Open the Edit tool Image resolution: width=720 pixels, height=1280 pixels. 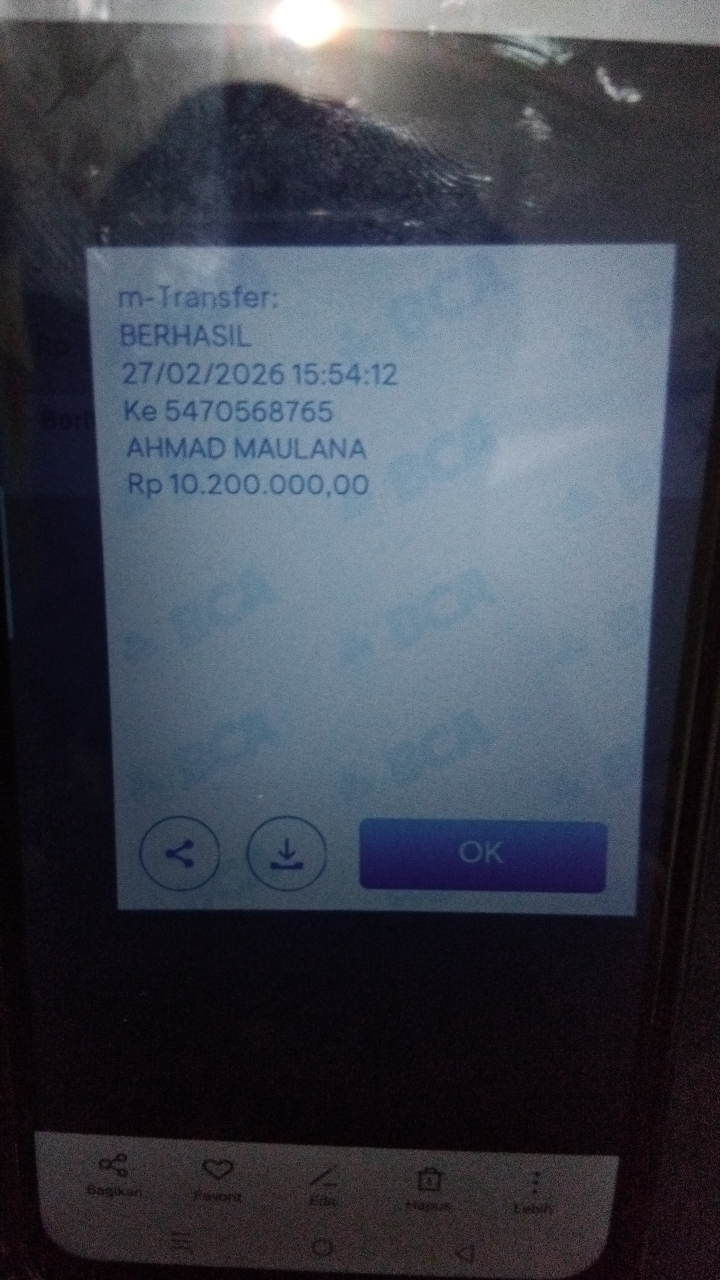[324, 1180]
